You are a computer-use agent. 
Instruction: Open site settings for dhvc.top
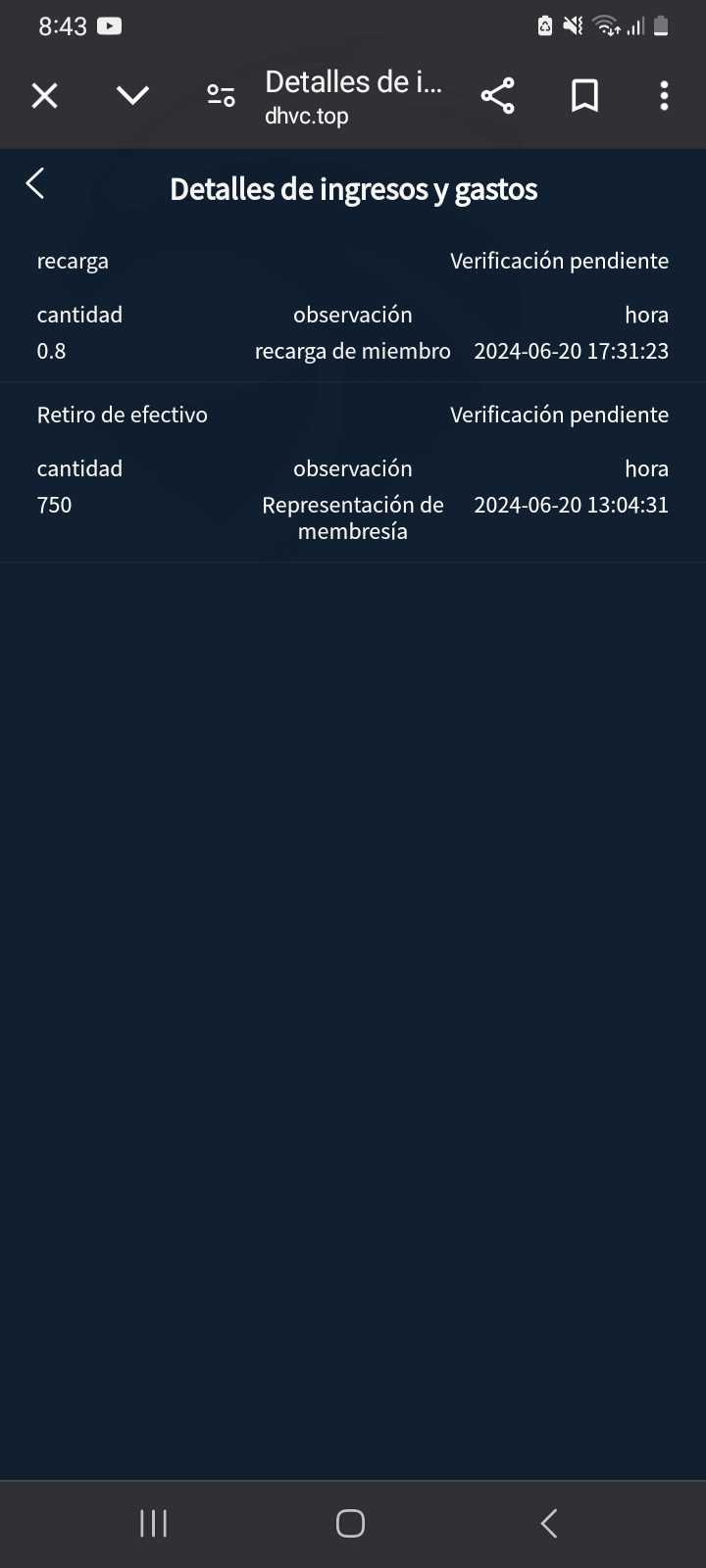[x=222, y=96]
